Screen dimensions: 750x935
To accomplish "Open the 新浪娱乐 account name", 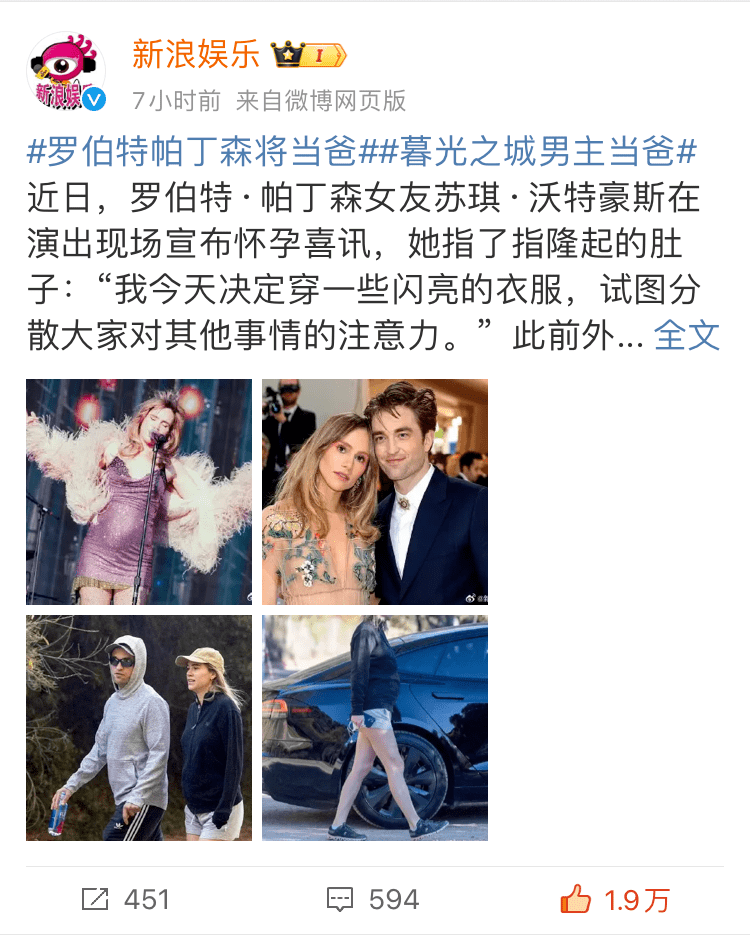I will pos(196,55).
